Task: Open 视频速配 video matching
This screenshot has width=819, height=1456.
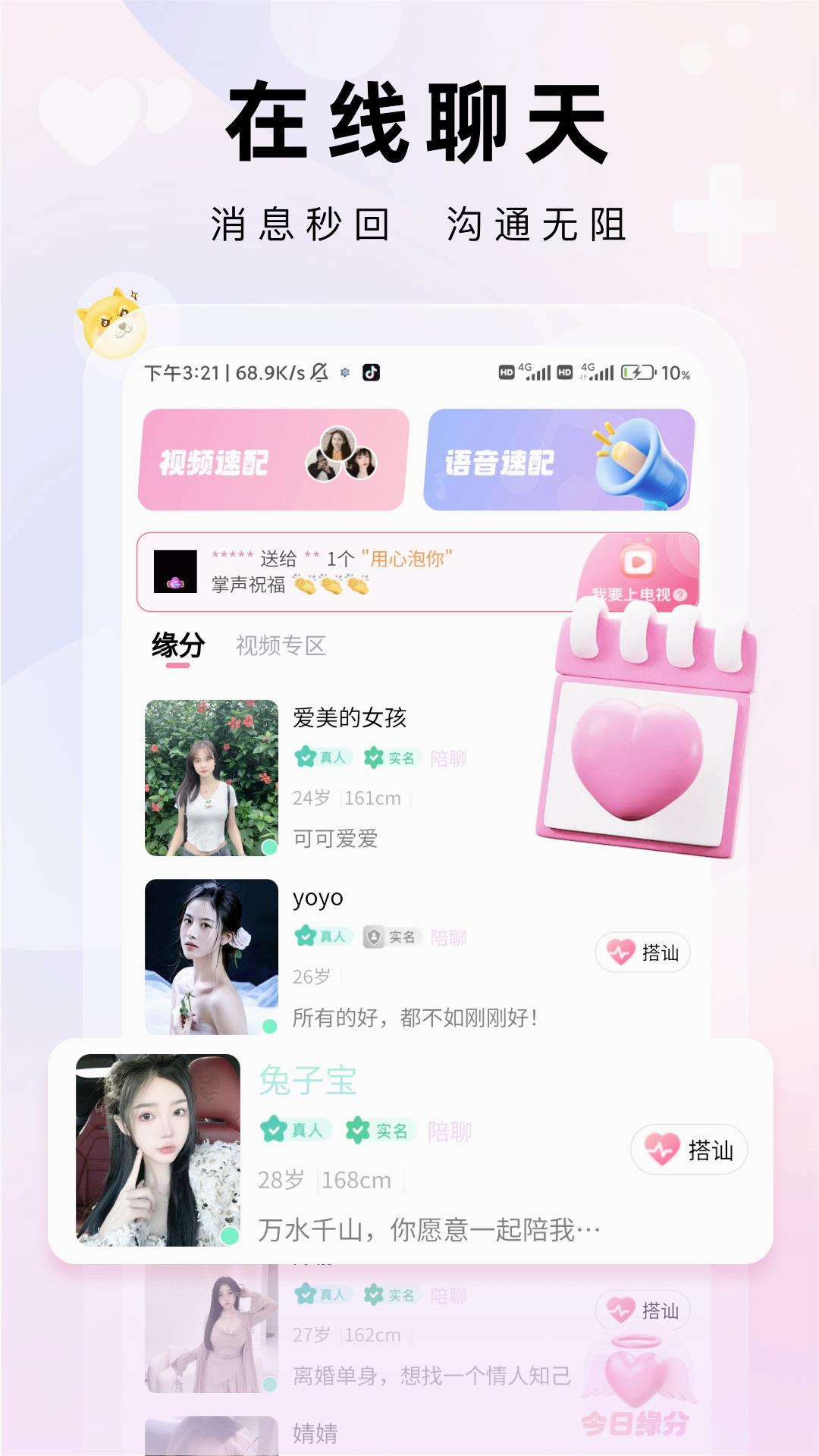Action: point(273,459)
